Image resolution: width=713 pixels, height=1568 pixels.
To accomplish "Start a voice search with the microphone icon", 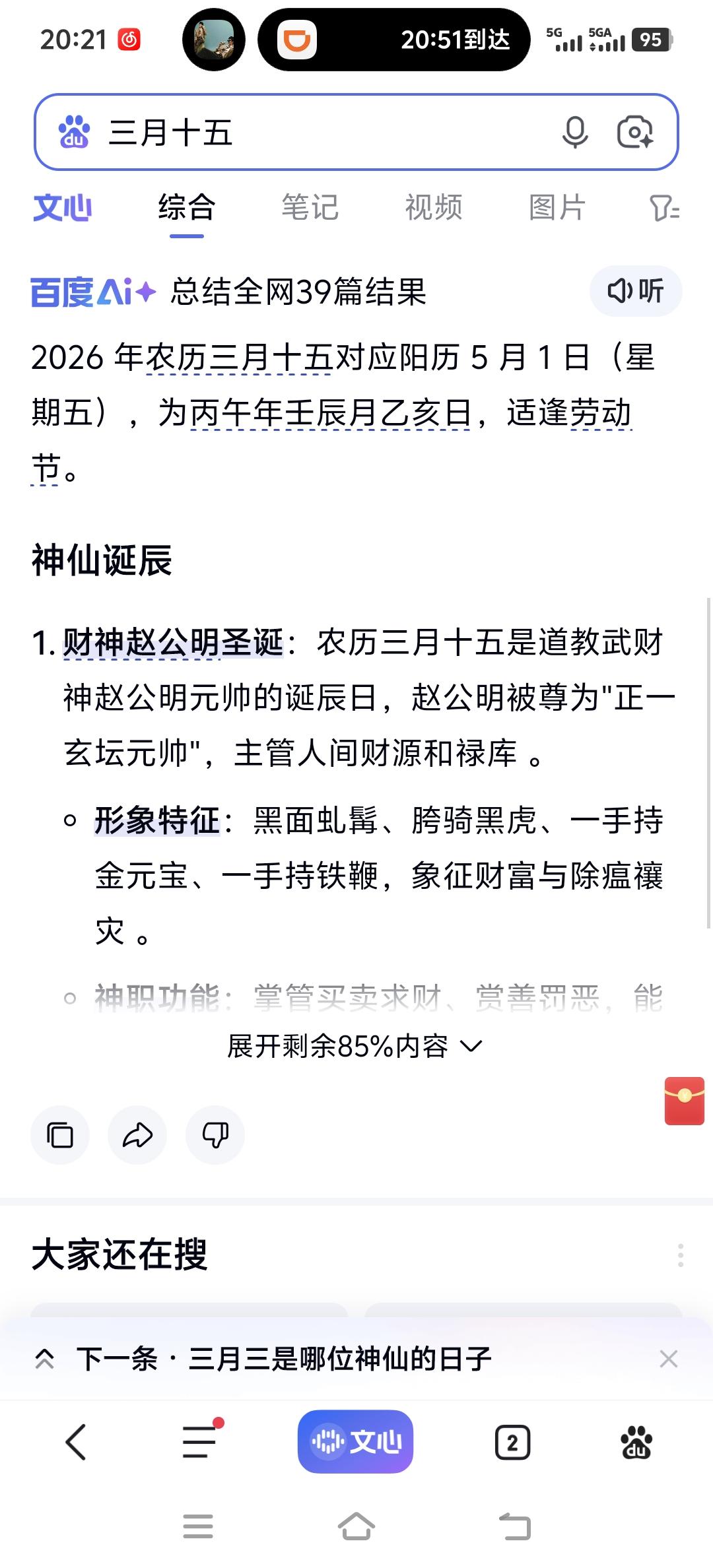I will (x=574, y=132).
